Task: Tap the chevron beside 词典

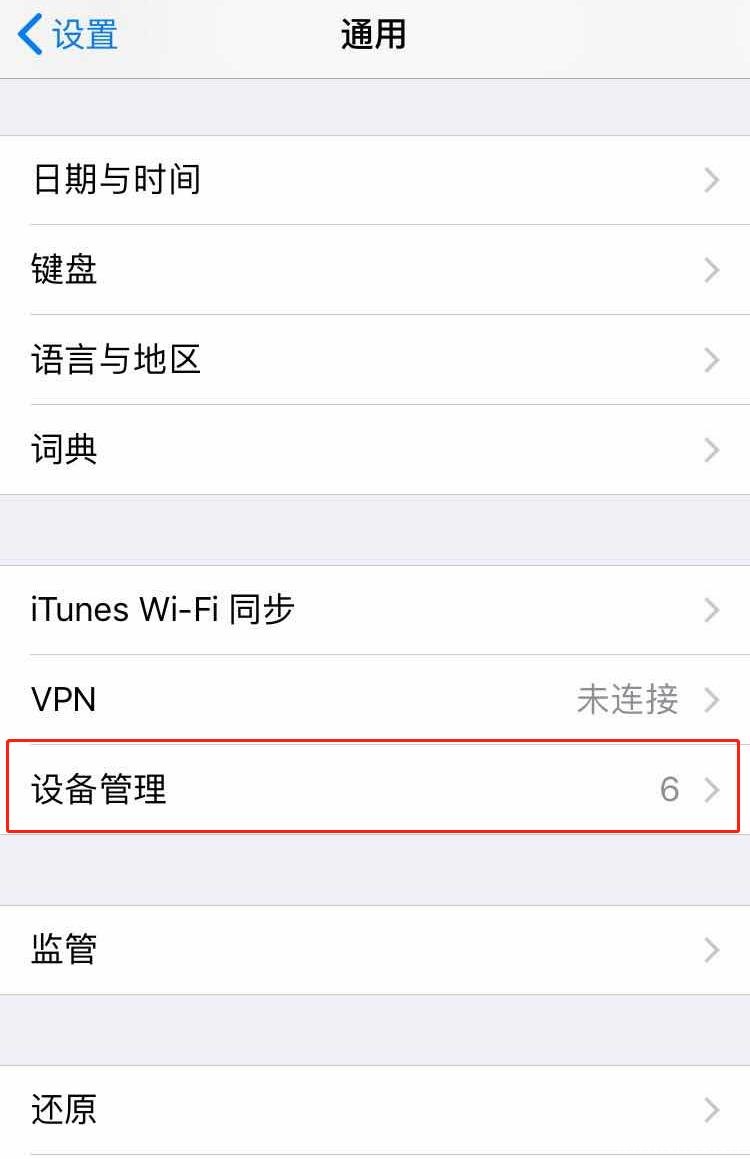Action: click(712, 449)
